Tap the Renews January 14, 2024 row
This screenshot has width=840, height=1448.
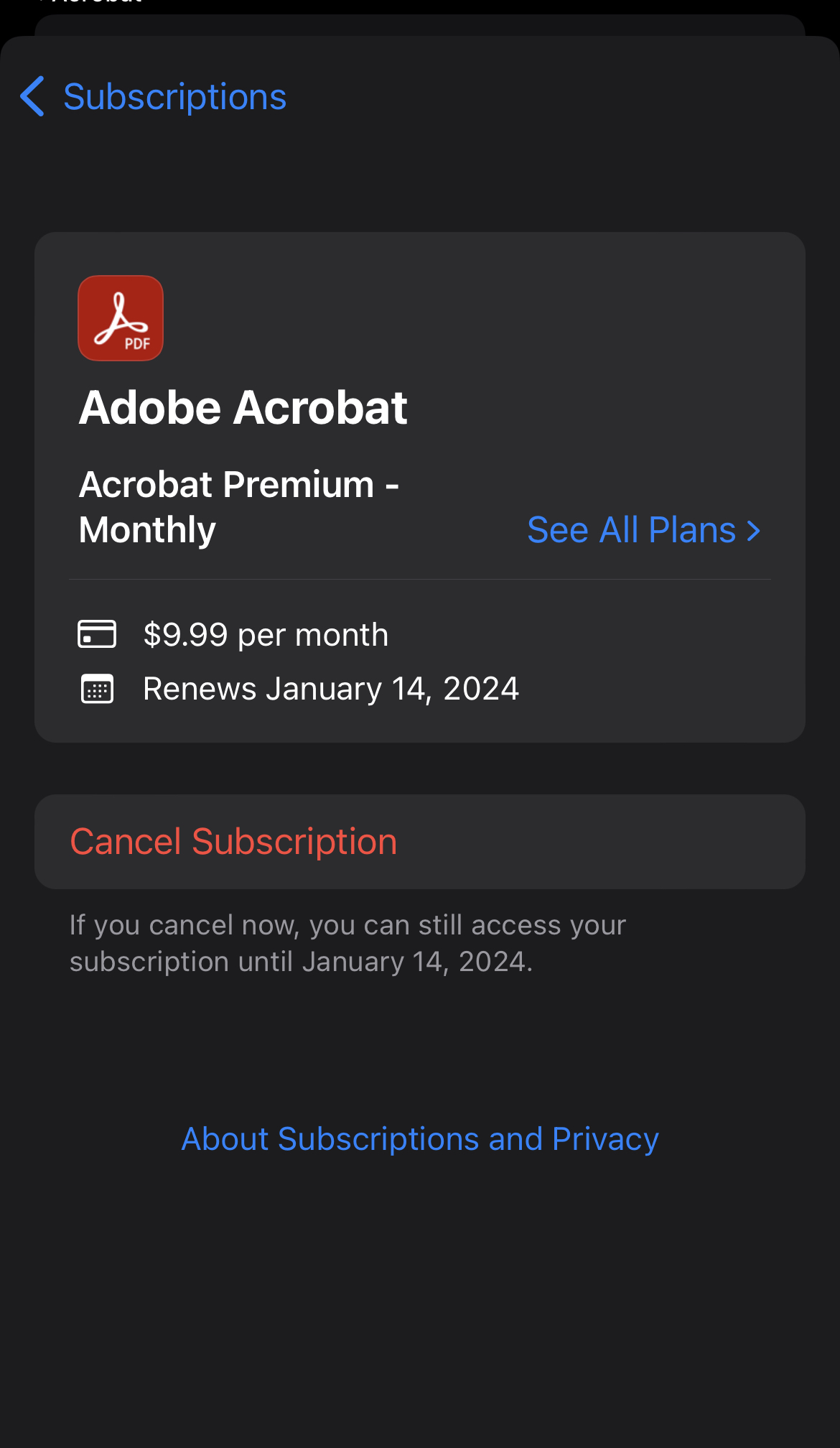331,687
